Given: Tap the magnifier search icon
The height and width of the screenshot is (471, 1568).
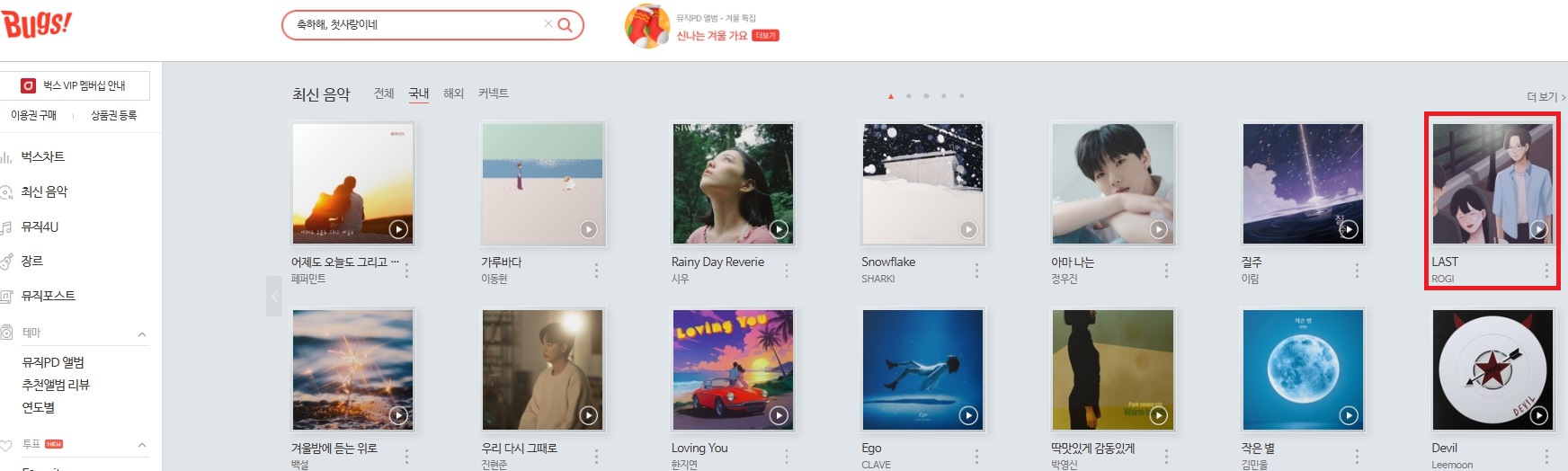Looking at the screenshot, I should coord(566,25).
